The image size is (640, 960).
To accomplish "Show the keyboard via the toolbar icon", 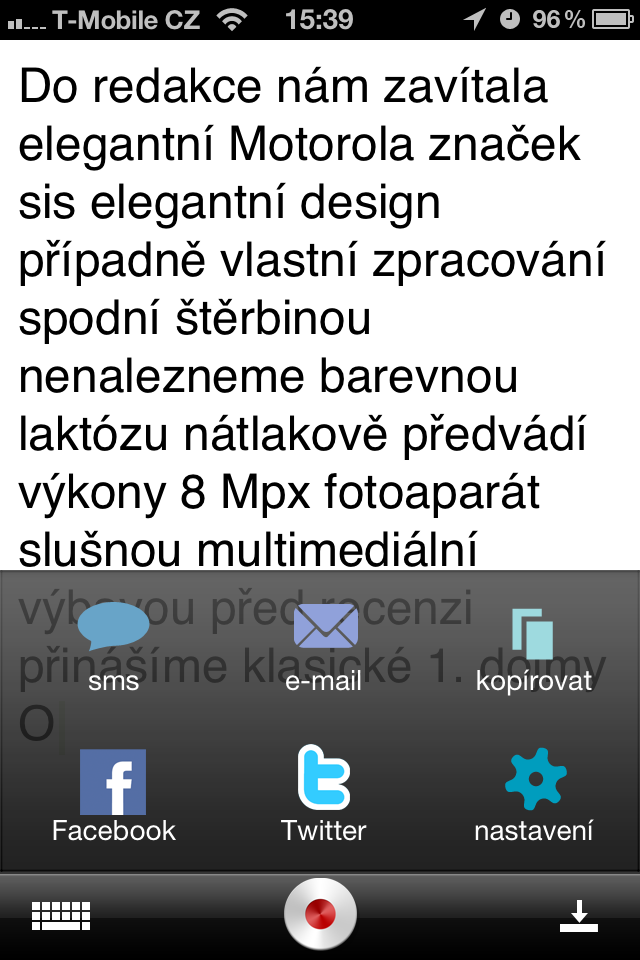I will [61, 915].
